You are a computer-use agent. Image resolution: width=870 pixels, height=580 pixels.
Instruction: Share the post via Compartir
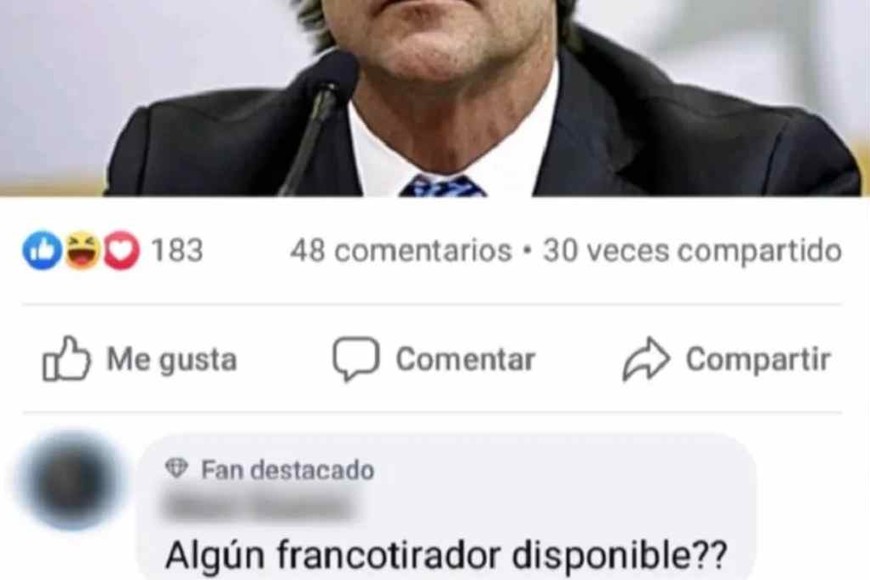(726, 360)
